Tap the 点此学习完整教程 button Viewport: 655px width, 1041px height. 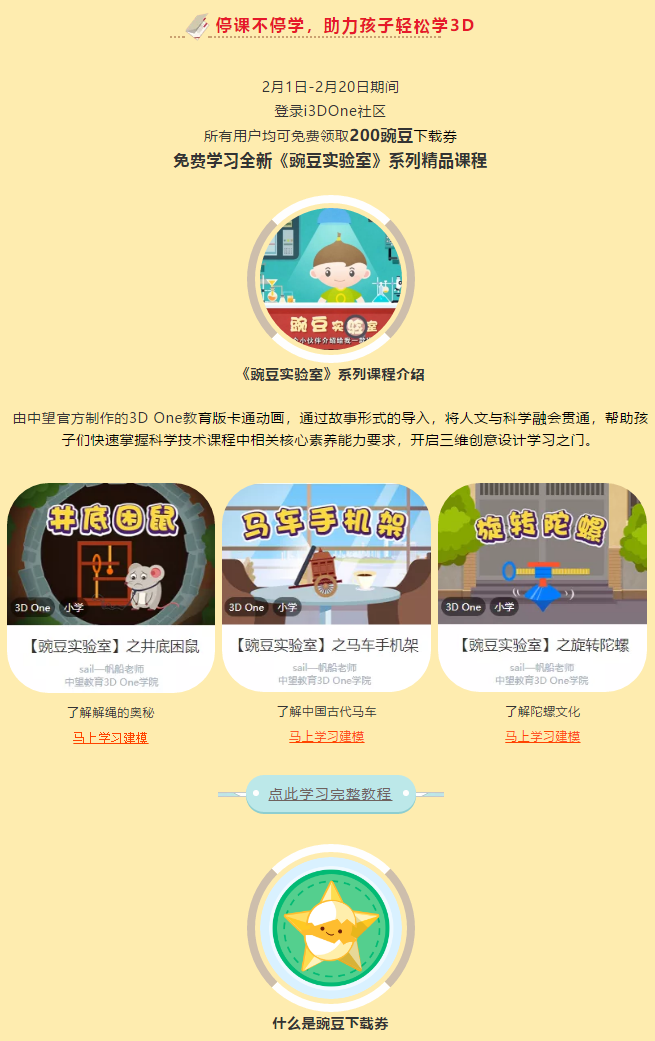(330, 794)
